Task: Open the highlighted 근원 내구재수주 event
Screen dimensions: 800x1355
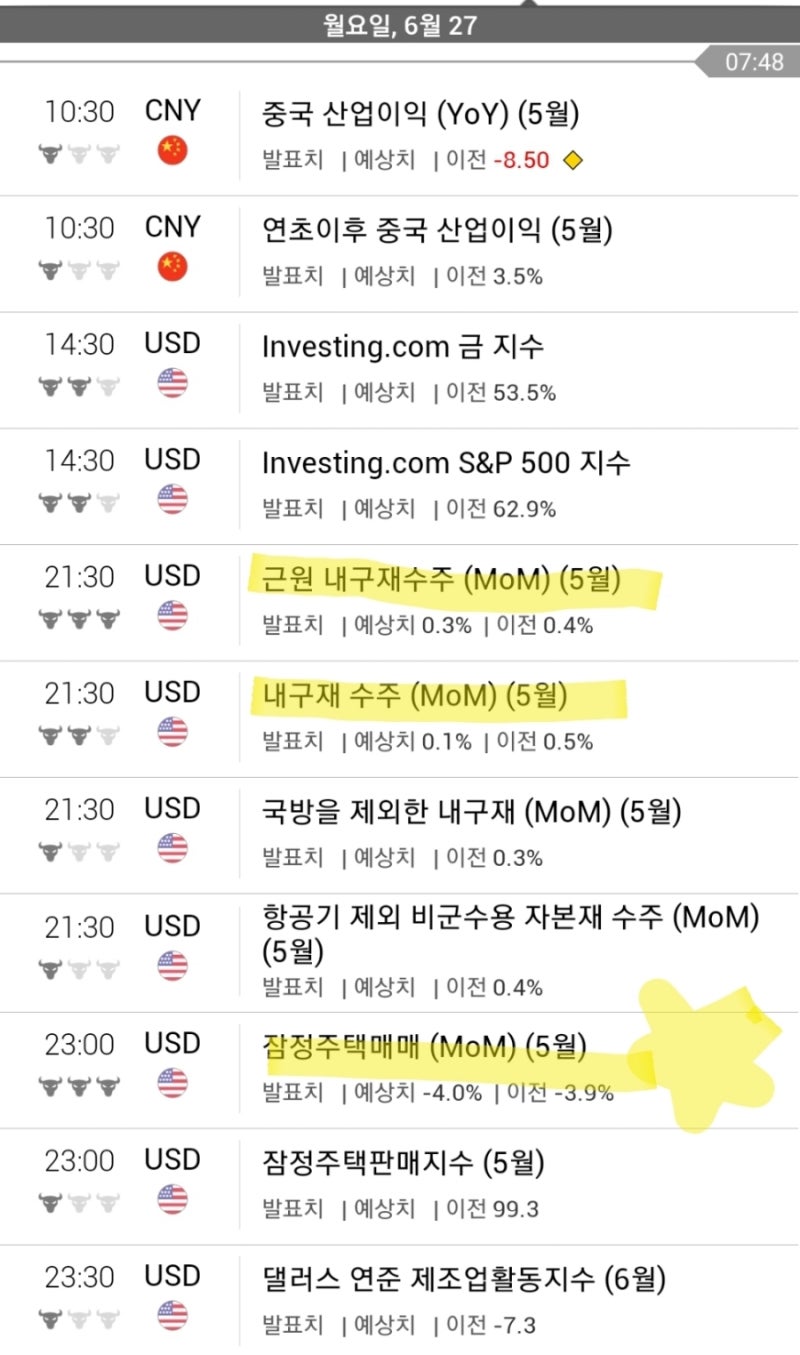Action: 450,578
